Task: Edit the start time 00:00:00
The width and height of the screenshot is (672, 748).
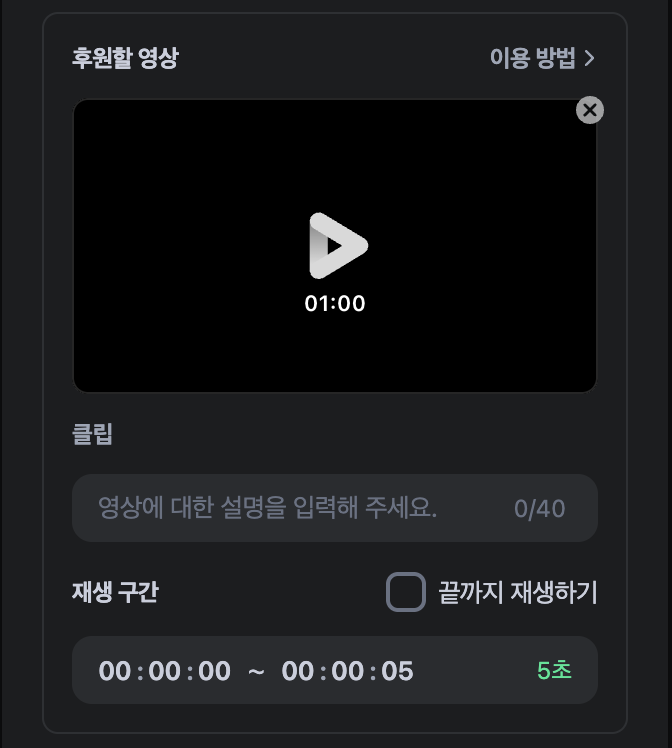Action: (x=165, y=671)
